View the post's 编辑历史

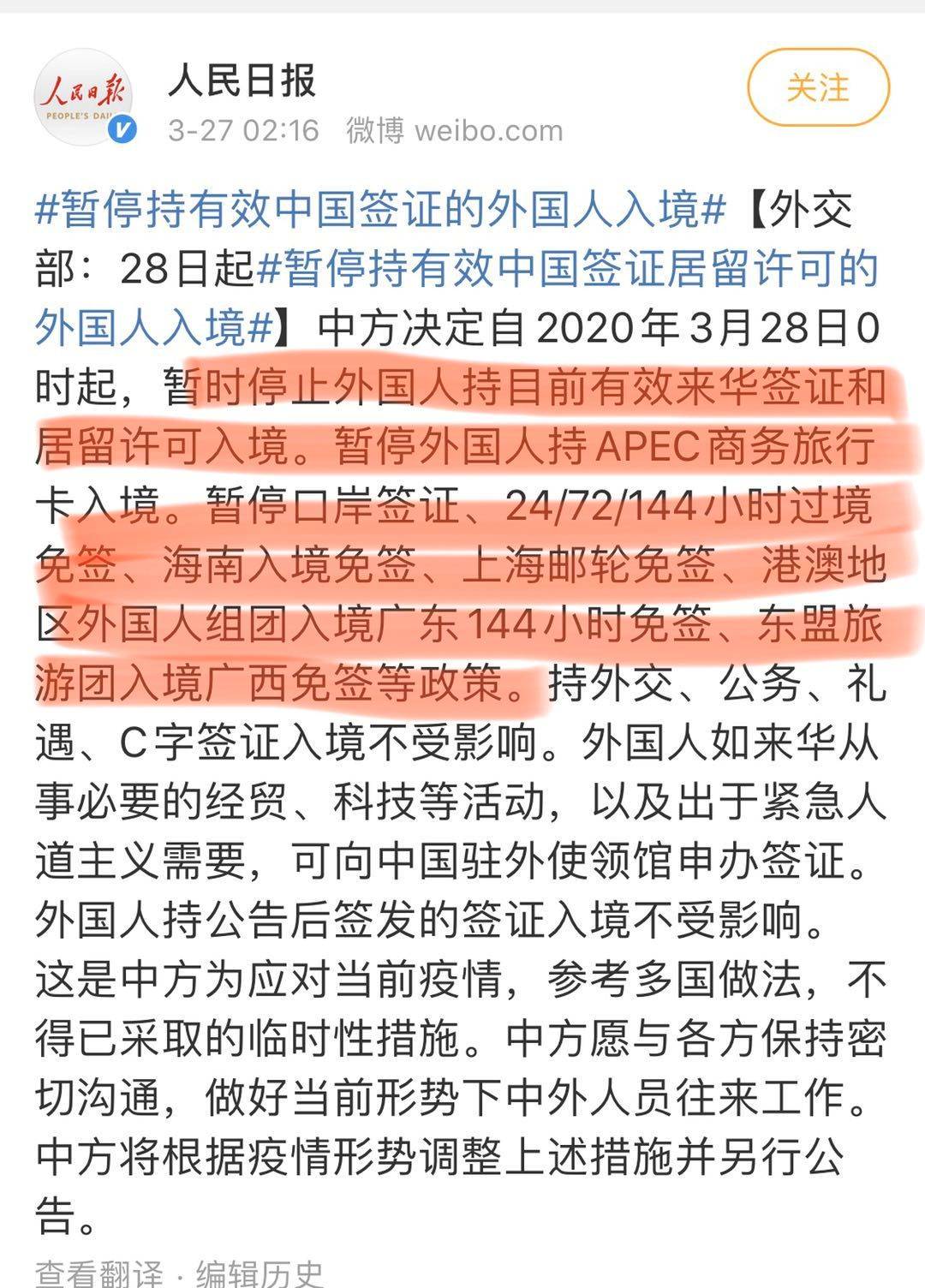pyautogui.click(x=260, y=1273)
